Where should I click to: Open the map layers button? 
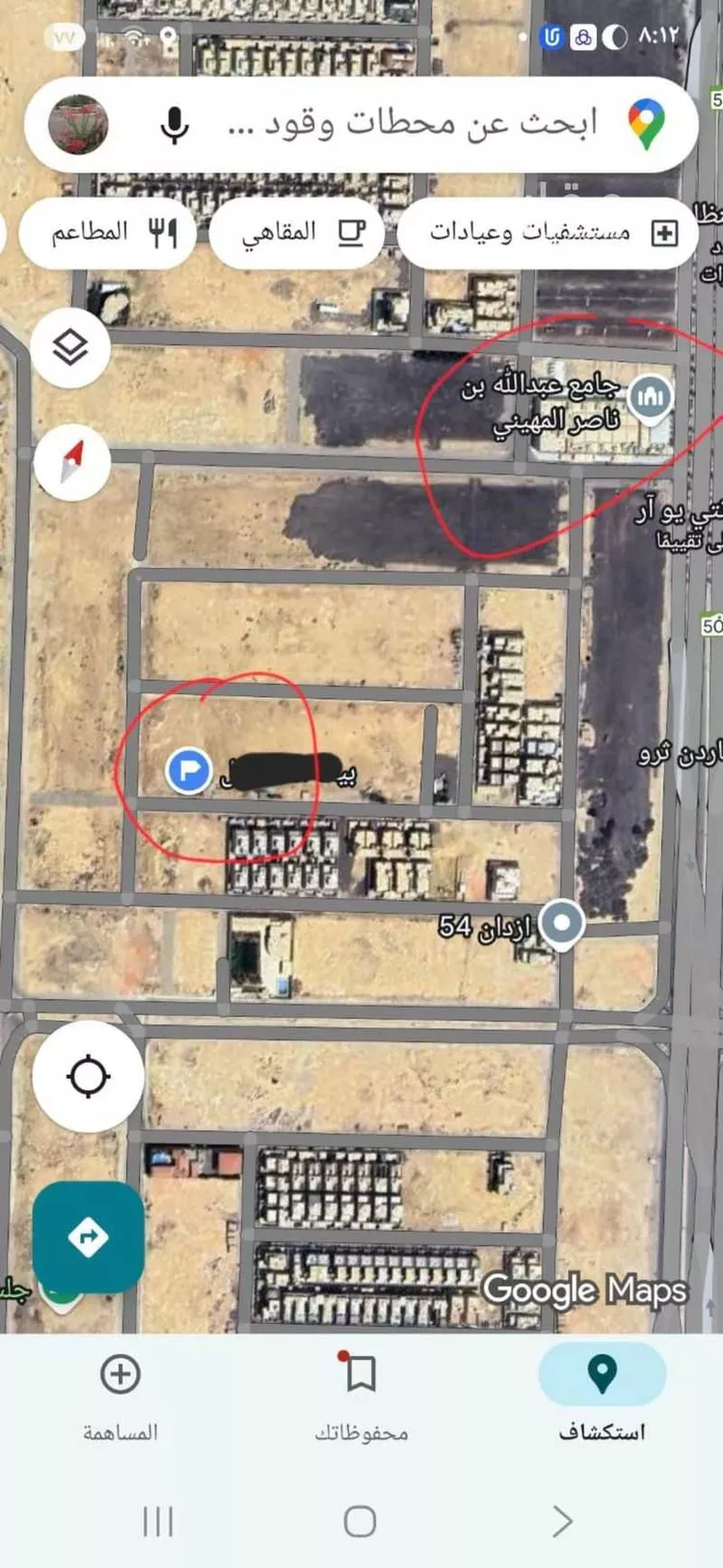click(70, 348)
